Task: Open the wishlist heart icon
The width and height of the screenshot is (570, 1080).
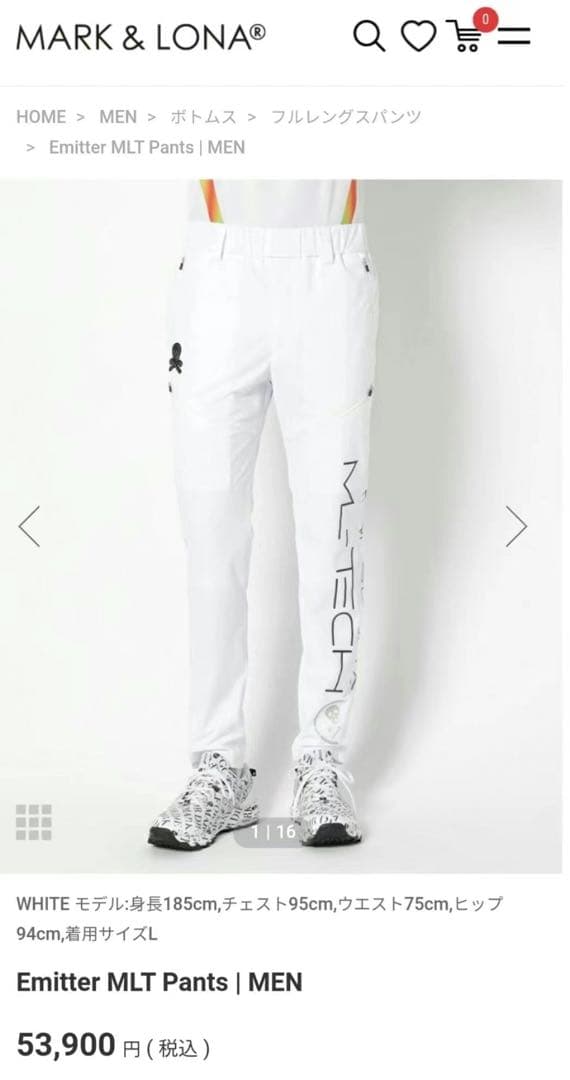Action: coord(419,36)
